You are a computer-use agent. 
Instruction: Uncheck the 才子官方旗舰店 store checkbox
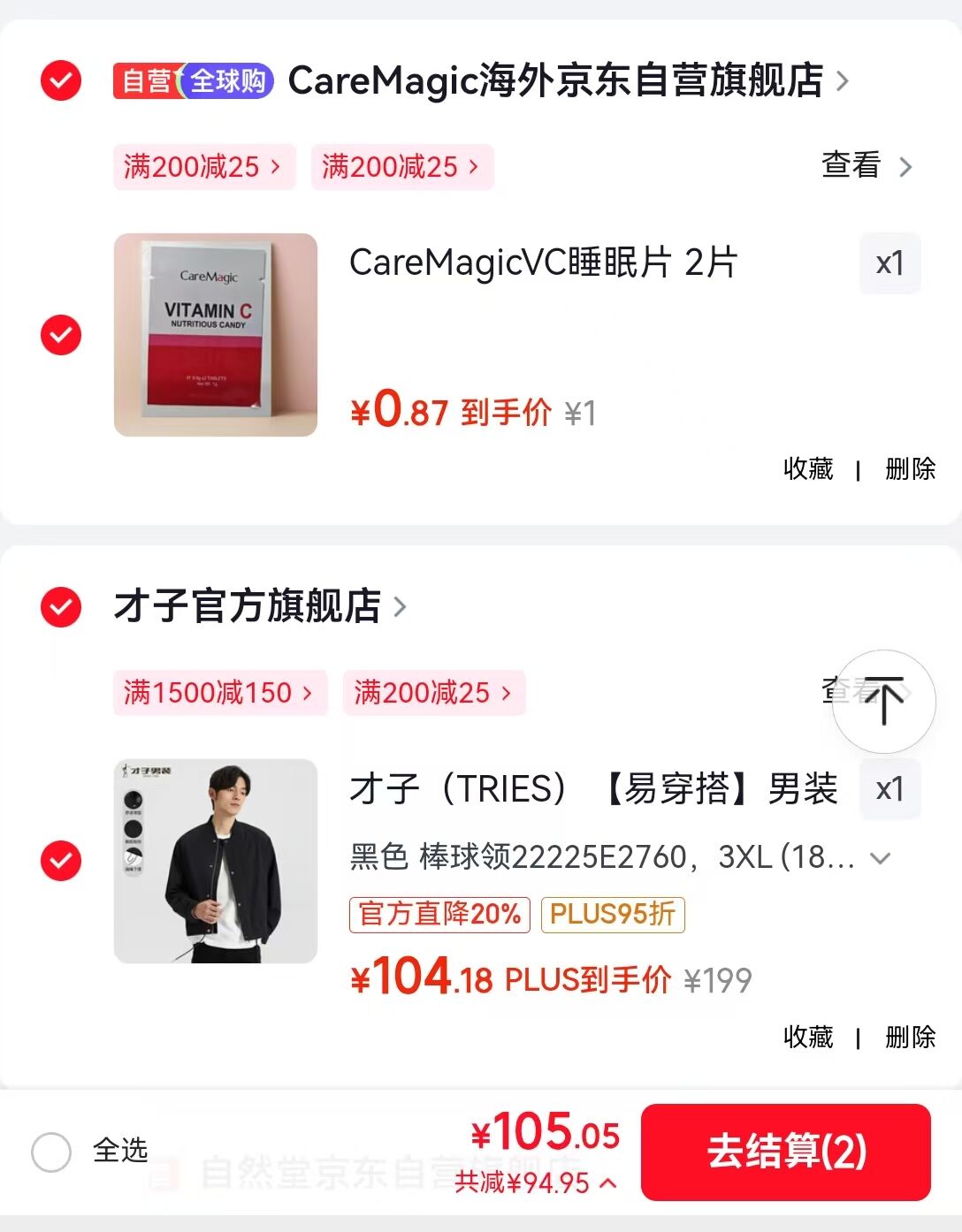61,607
